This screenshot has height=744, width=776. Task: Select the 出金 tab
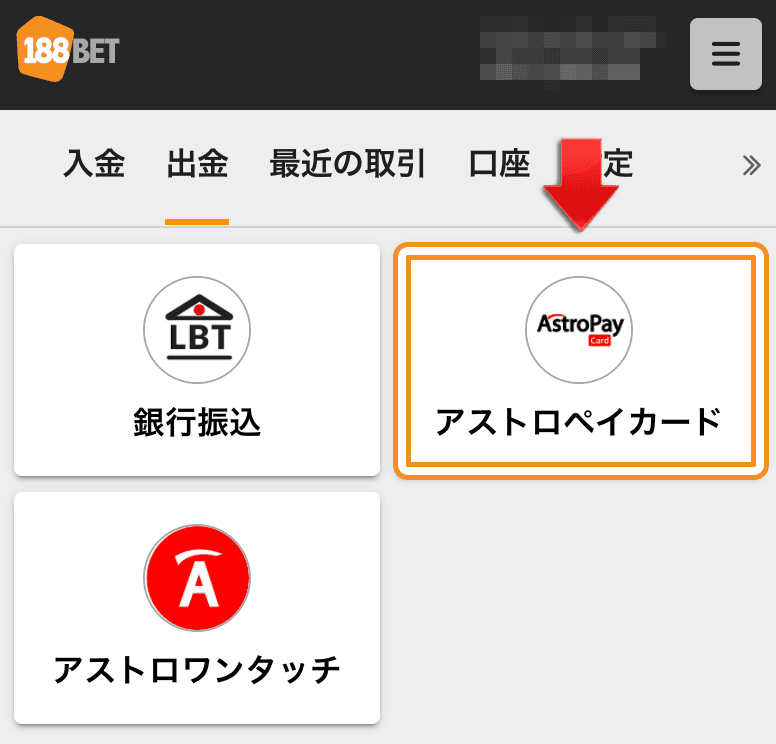(x=197, y=164)
